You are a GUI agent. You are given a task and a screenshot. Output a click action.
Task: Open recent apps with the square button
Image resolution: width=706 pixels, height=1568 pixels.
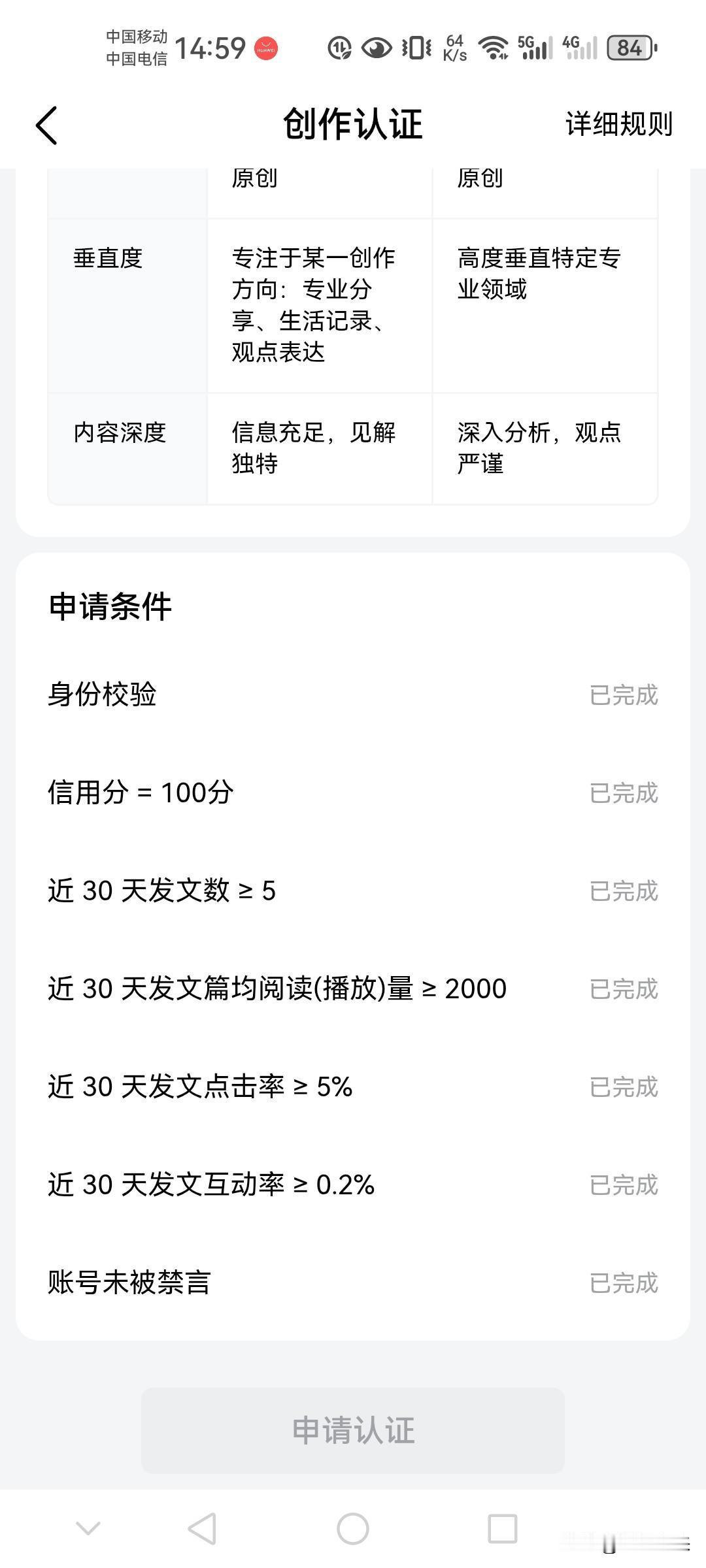[x=503, y=1529]
